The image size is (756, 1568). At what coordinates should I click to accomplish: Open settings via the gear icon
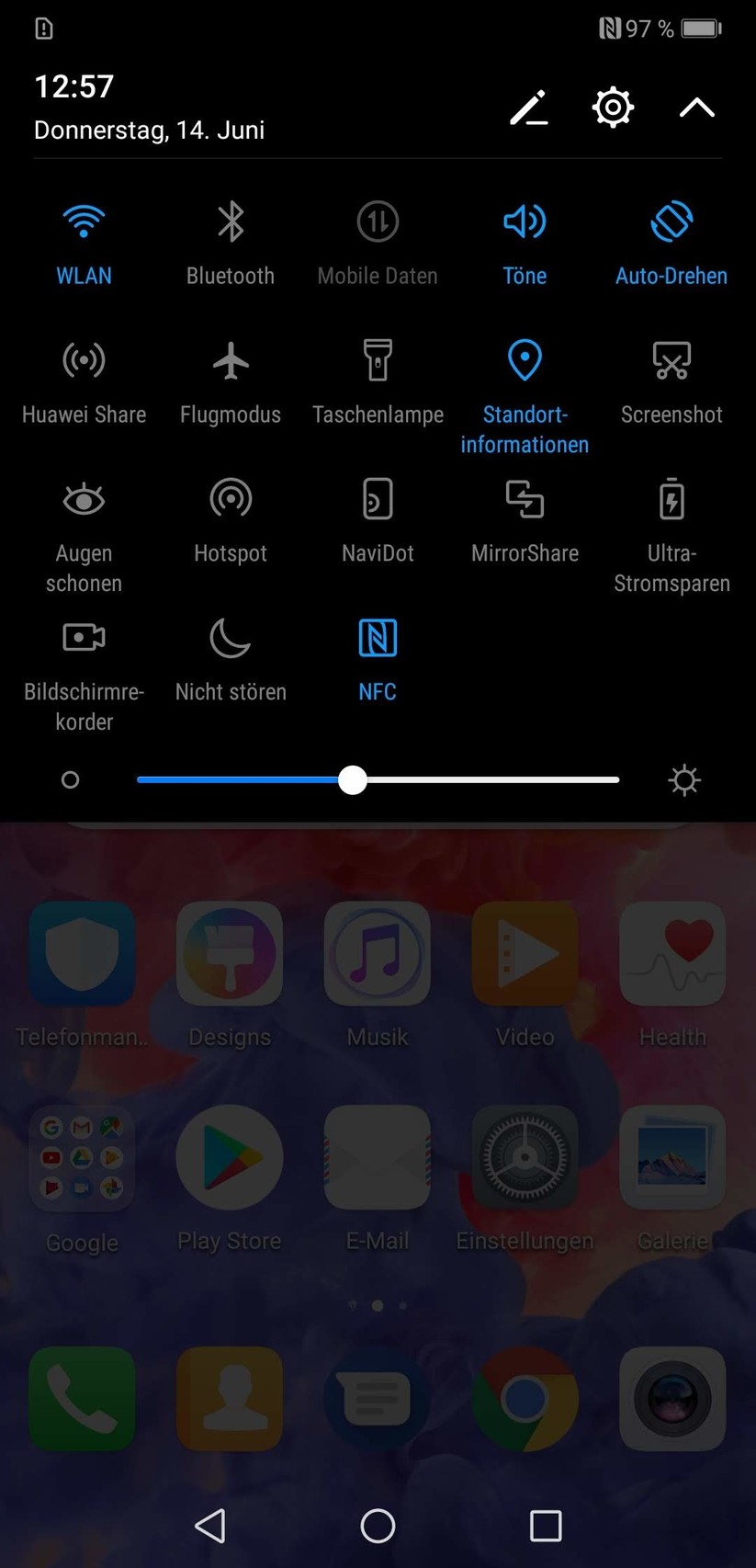coord(613,108)
